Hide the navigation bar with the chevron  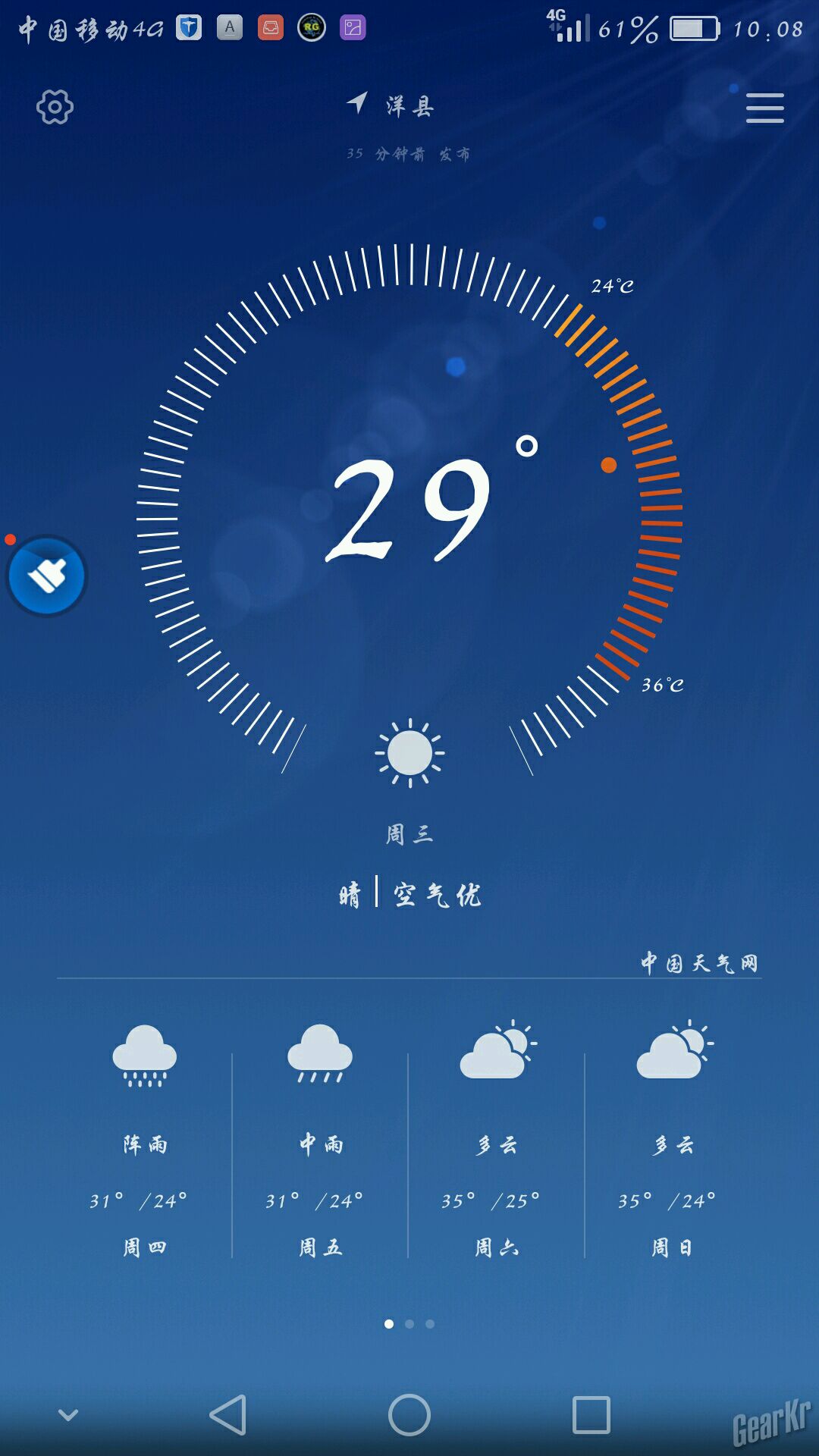tap(68, 1415)
